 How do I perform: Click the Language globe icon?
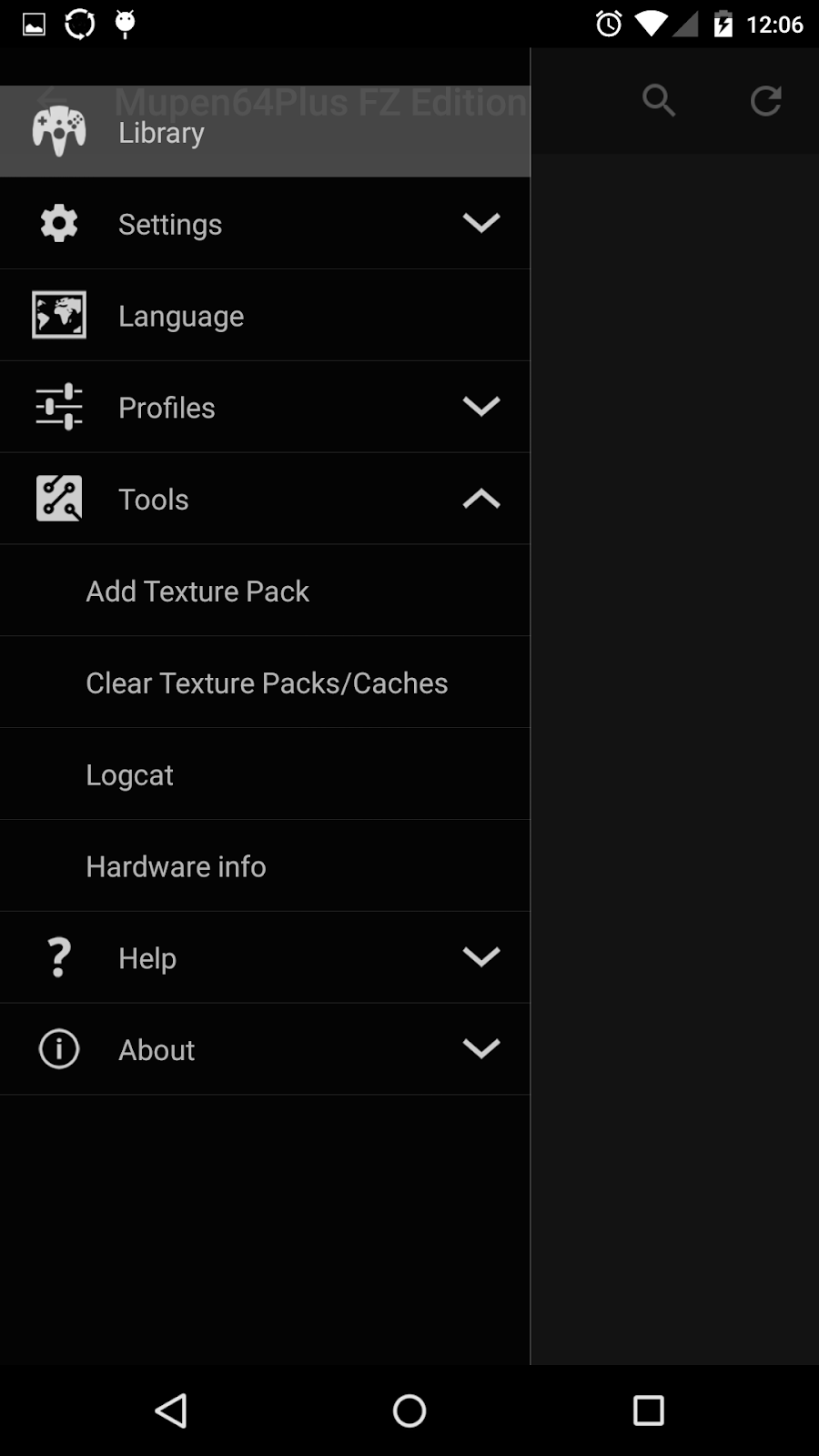[x=58, y=315]
